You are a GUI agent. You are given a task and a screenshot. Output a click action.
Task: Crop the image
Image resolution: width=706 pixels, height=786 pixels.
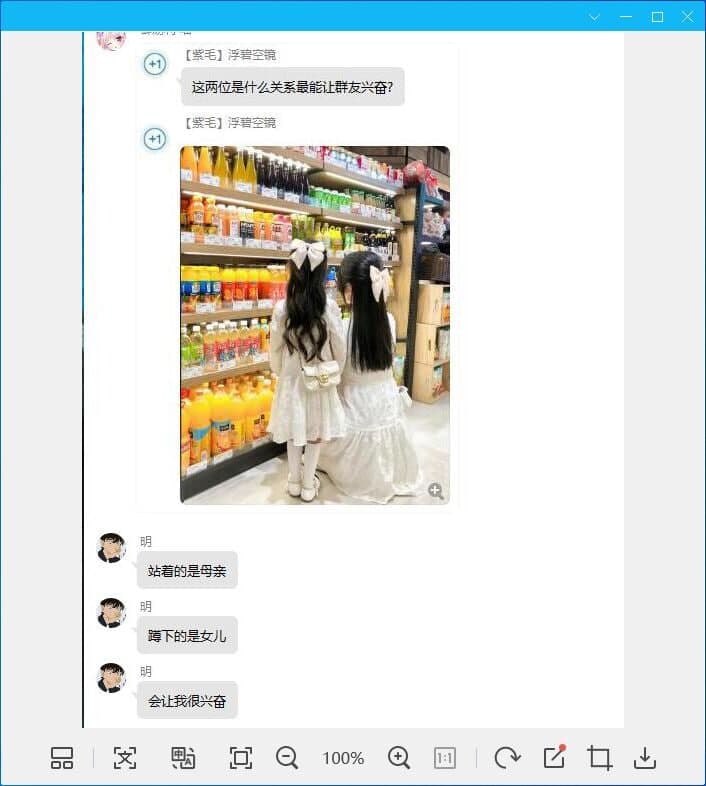click(600, 758)
